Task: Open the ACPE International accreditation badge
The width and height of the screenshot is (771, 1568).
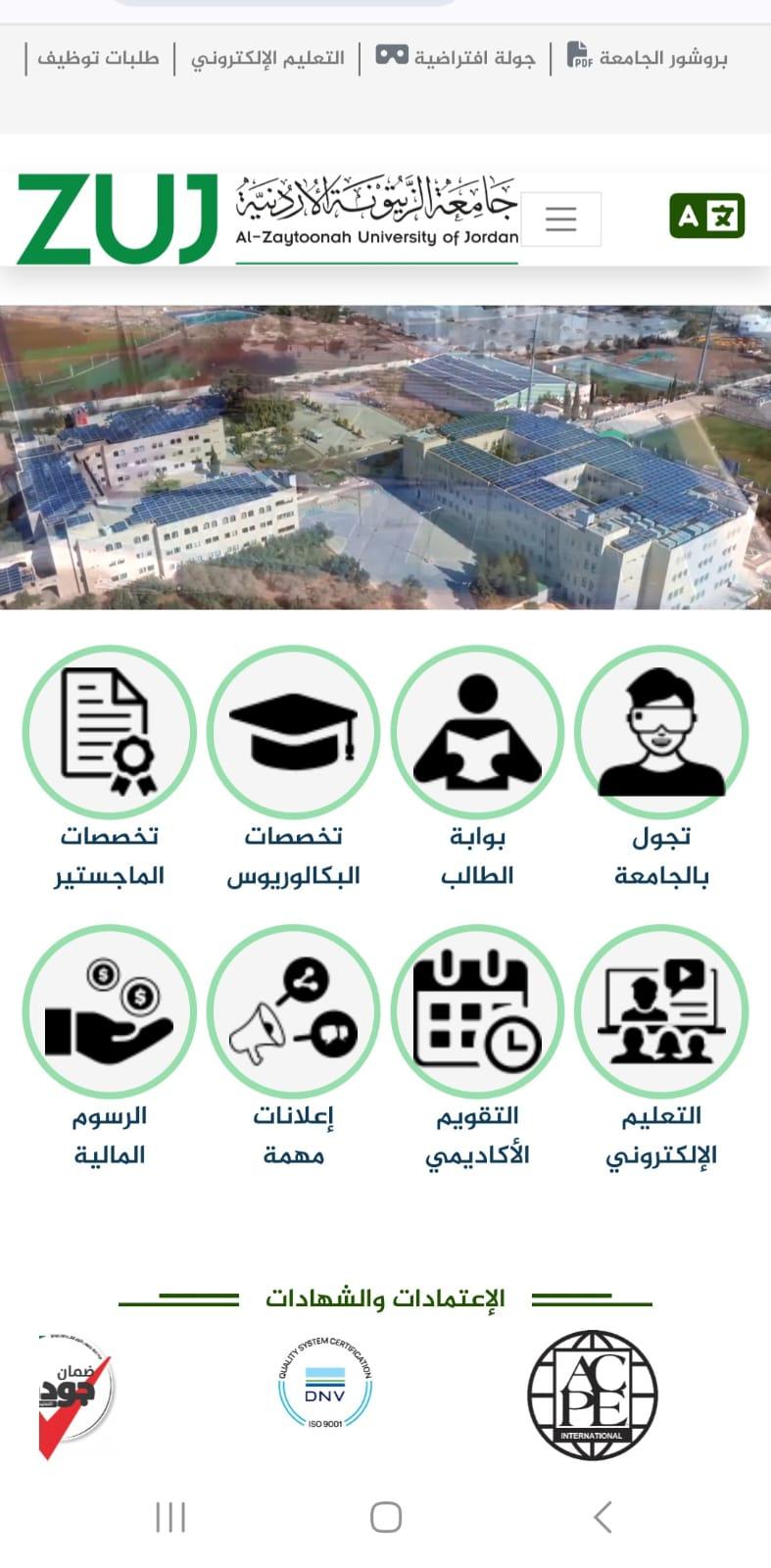Action: (592, 1395)
